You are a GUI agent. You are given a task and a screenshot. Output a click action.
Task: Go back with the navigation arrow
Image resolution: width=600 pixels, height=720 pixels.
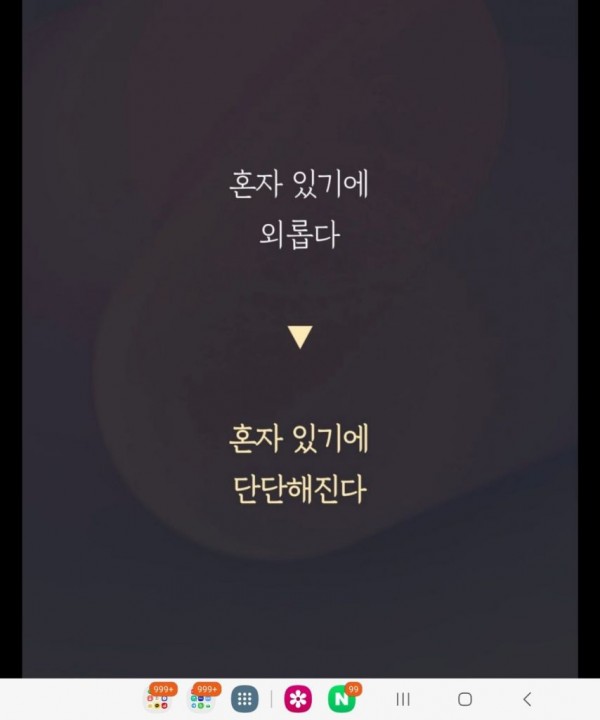527,699
